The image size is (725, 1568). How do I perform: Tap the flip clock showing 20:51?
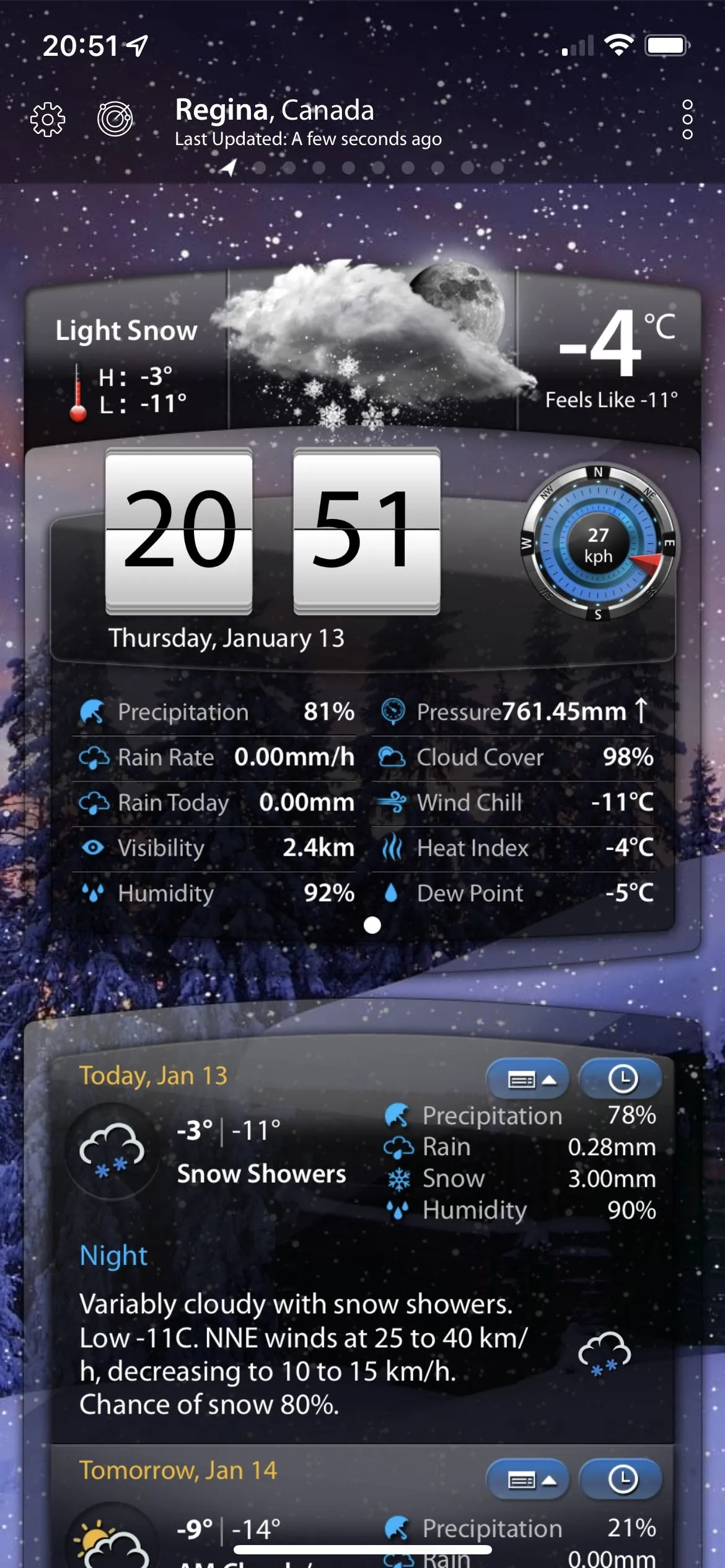click(273, 531)
